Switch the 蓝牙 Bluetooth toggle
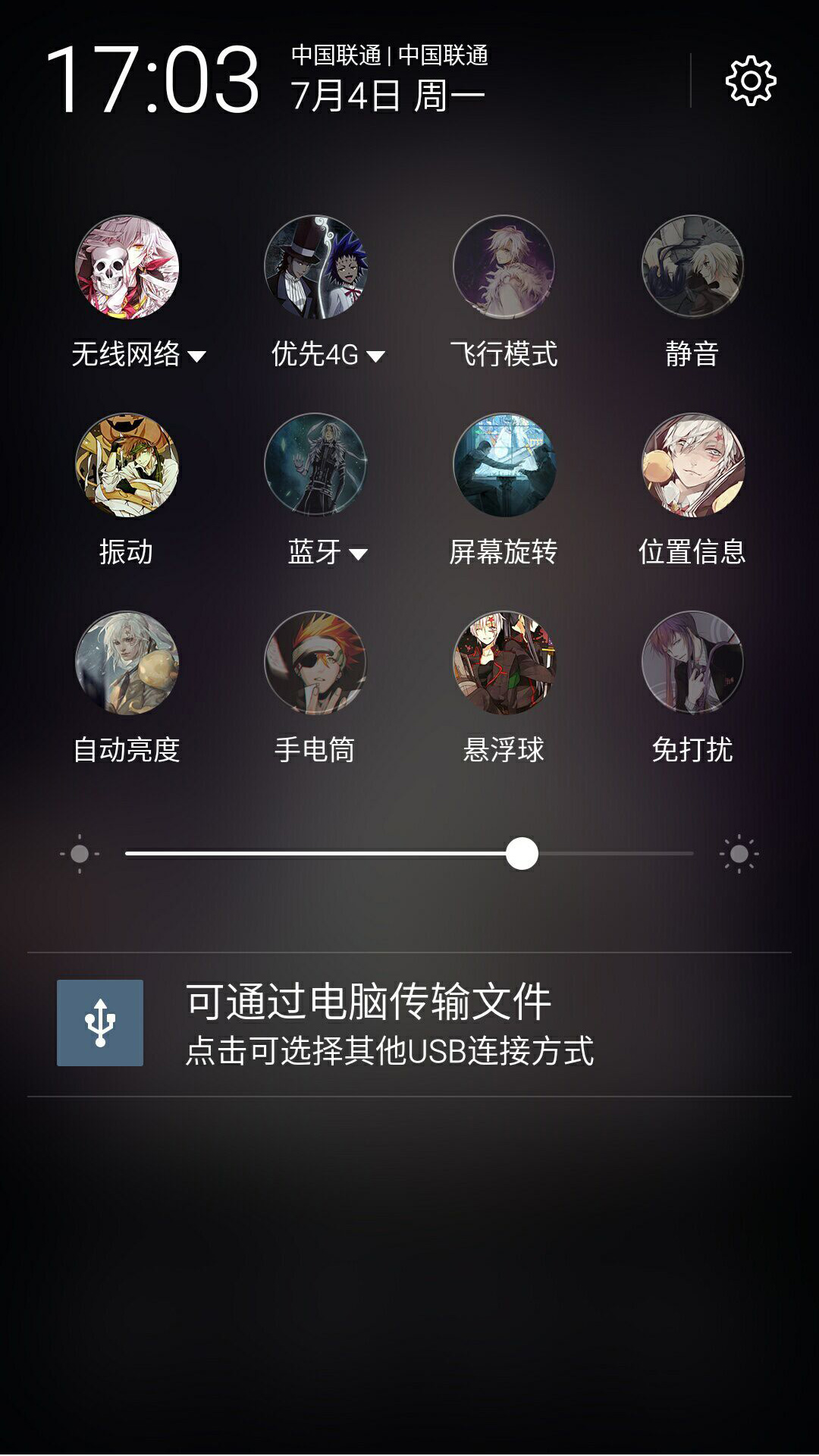Image resolution: width=819 pixels, height=1456 pixels. 315,465
